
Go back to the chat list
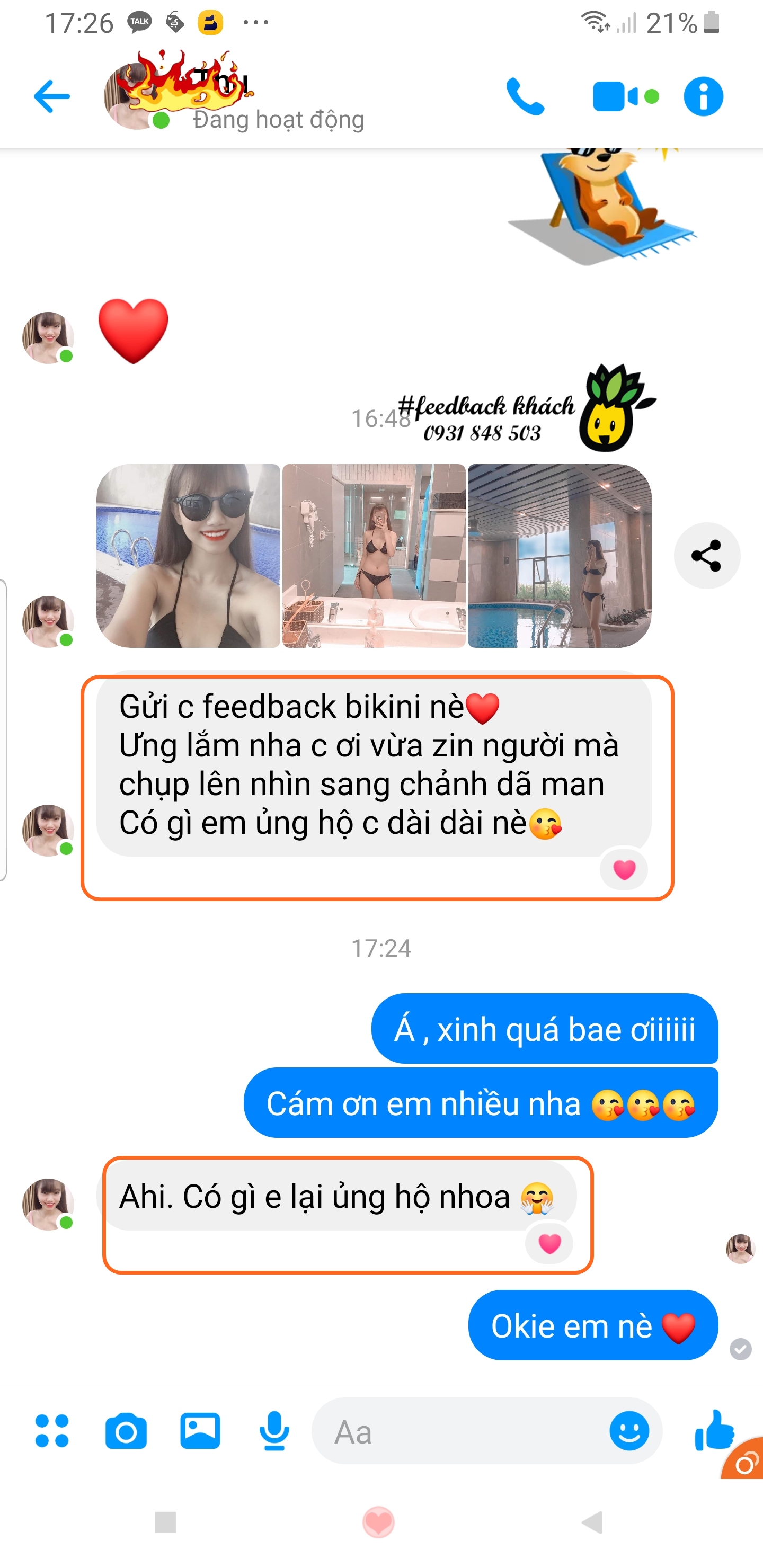[52, 97]
